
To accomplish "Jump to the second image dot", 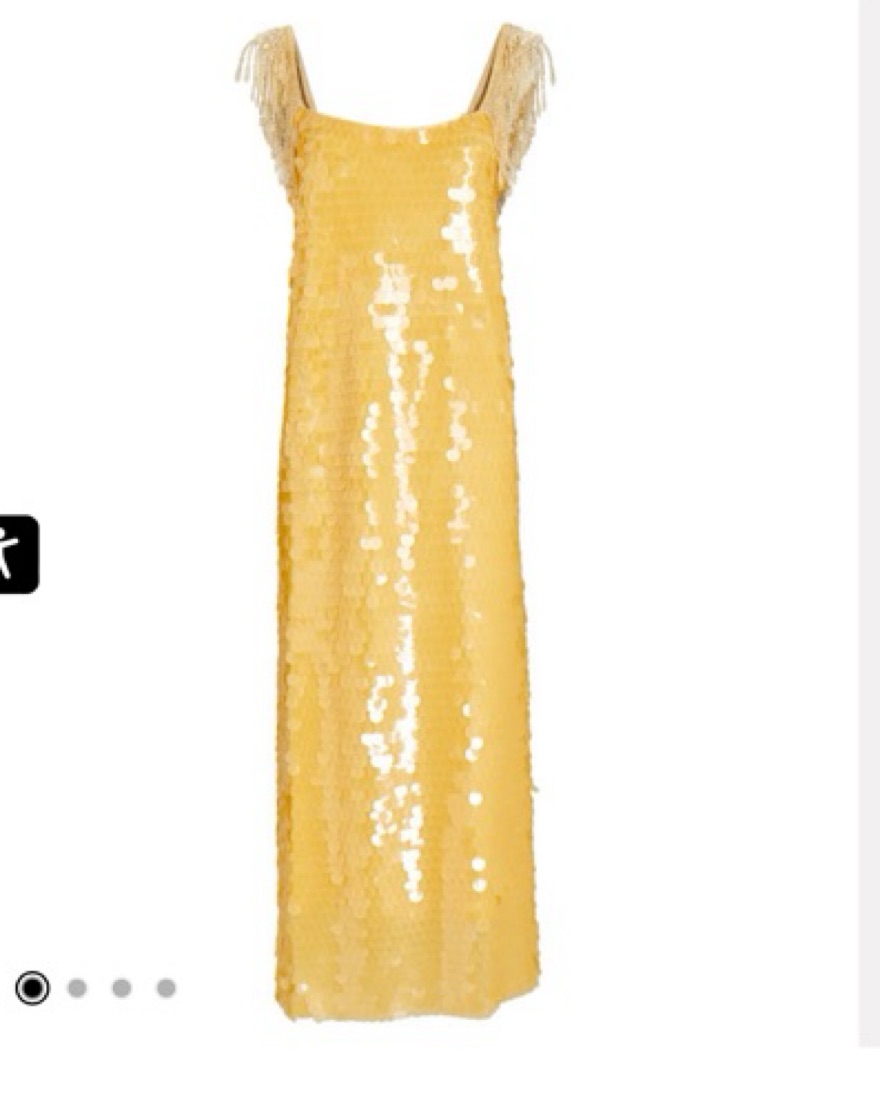I will coord(77,988).
